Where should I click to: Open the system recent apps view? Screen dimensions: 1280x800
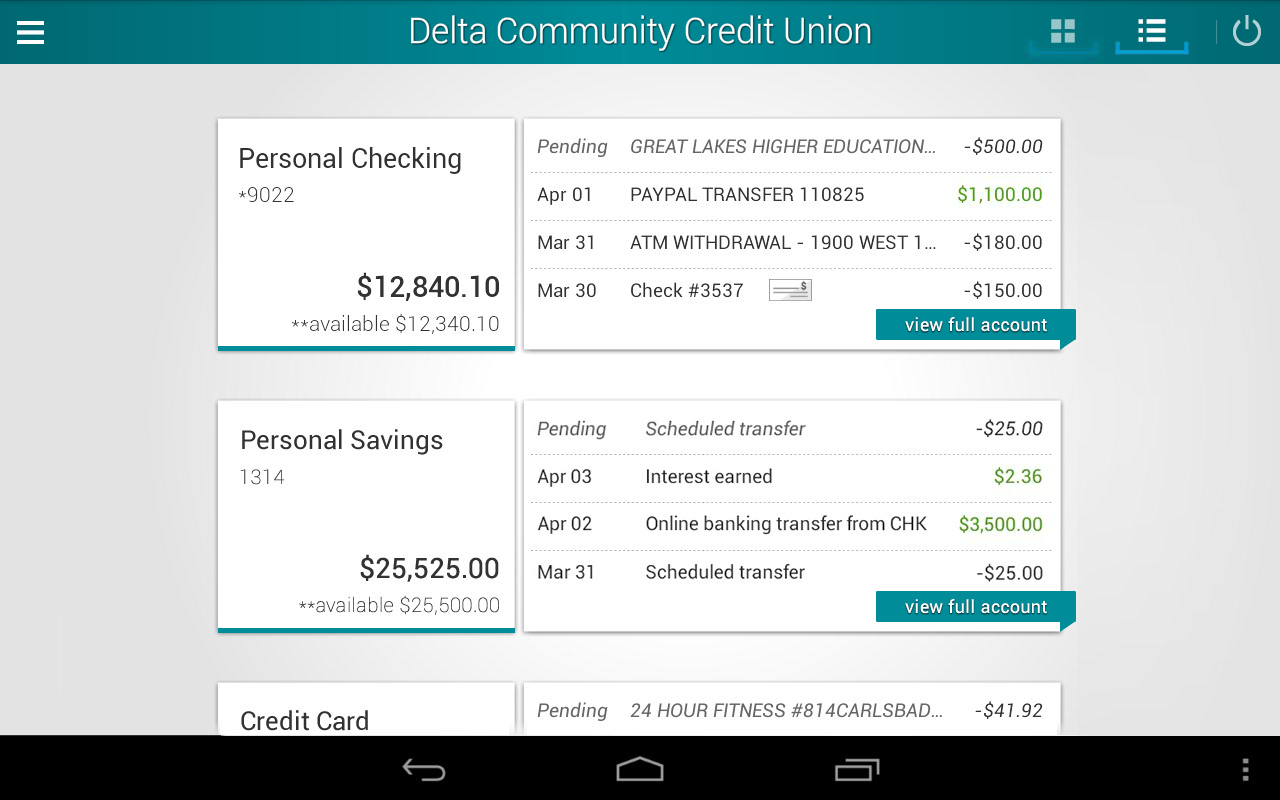(x=857, y=769)
